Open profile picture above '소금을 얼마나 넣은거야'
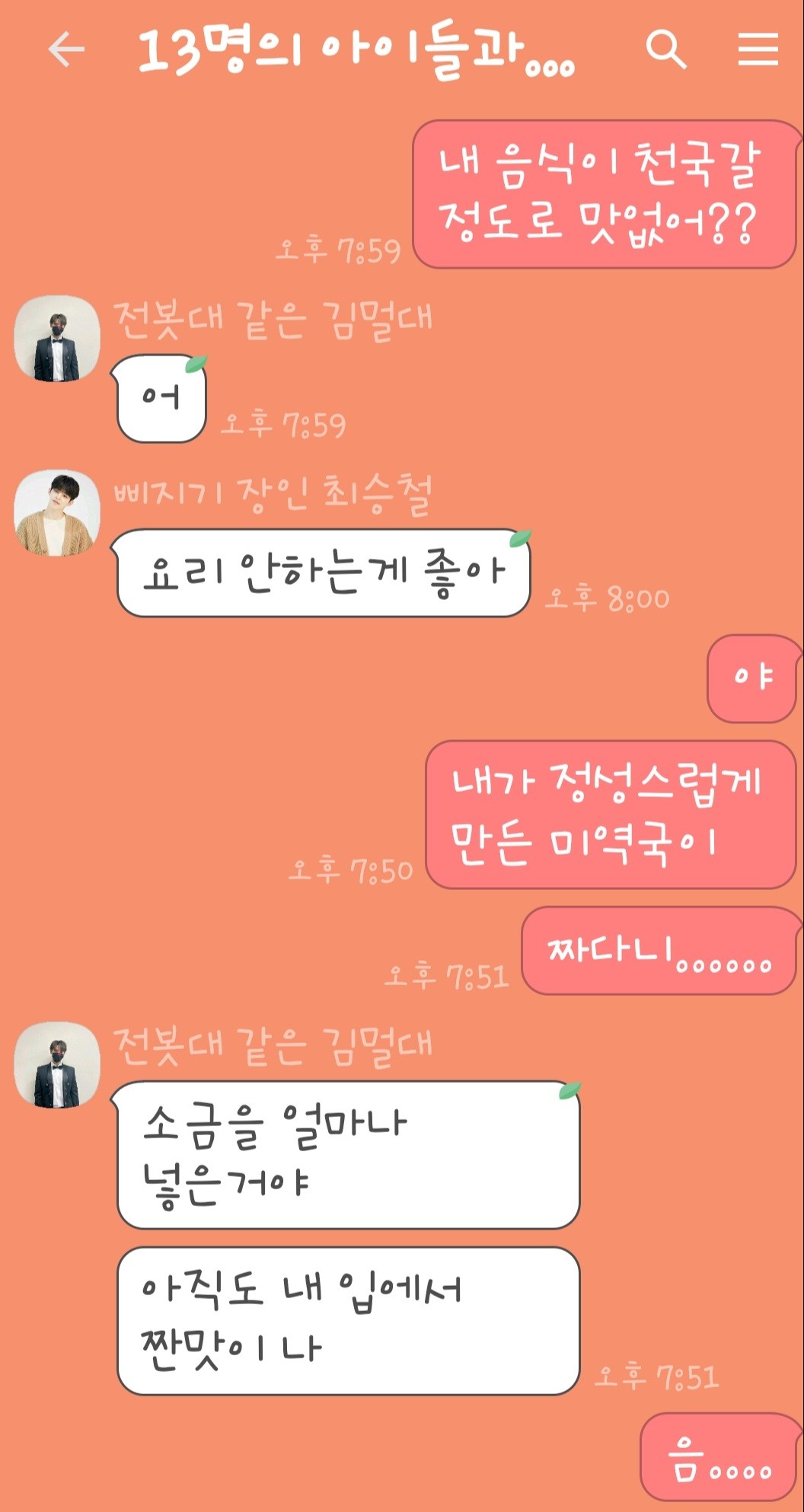The height and width of the screenshot is (1512, 804). [57, 1065]
